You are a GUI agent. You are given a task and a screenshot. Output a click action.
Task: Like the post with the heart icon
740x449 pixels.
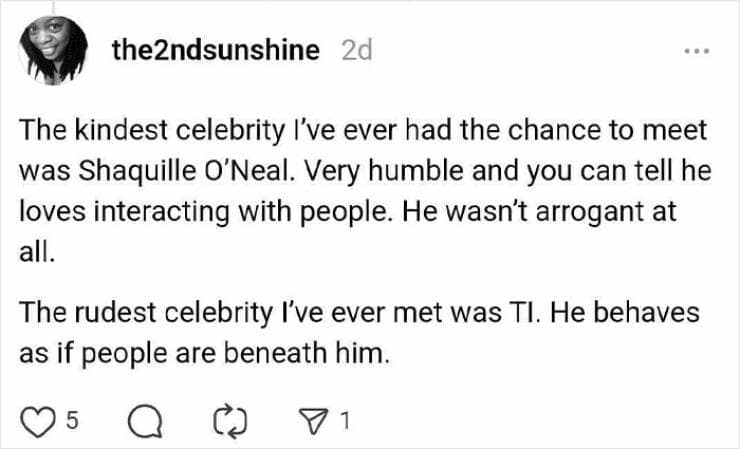click(36, 423)
